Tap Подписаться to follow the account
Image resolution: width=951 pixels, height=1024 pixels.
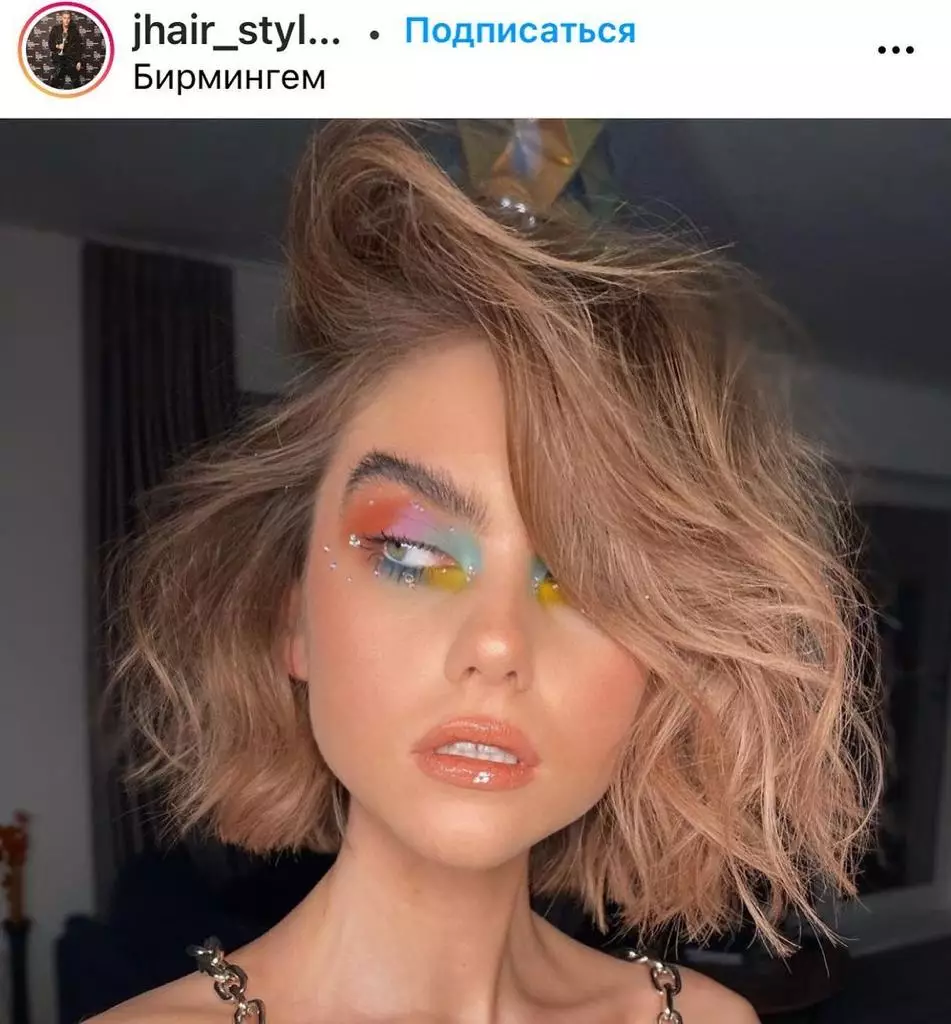pos(519,32)
